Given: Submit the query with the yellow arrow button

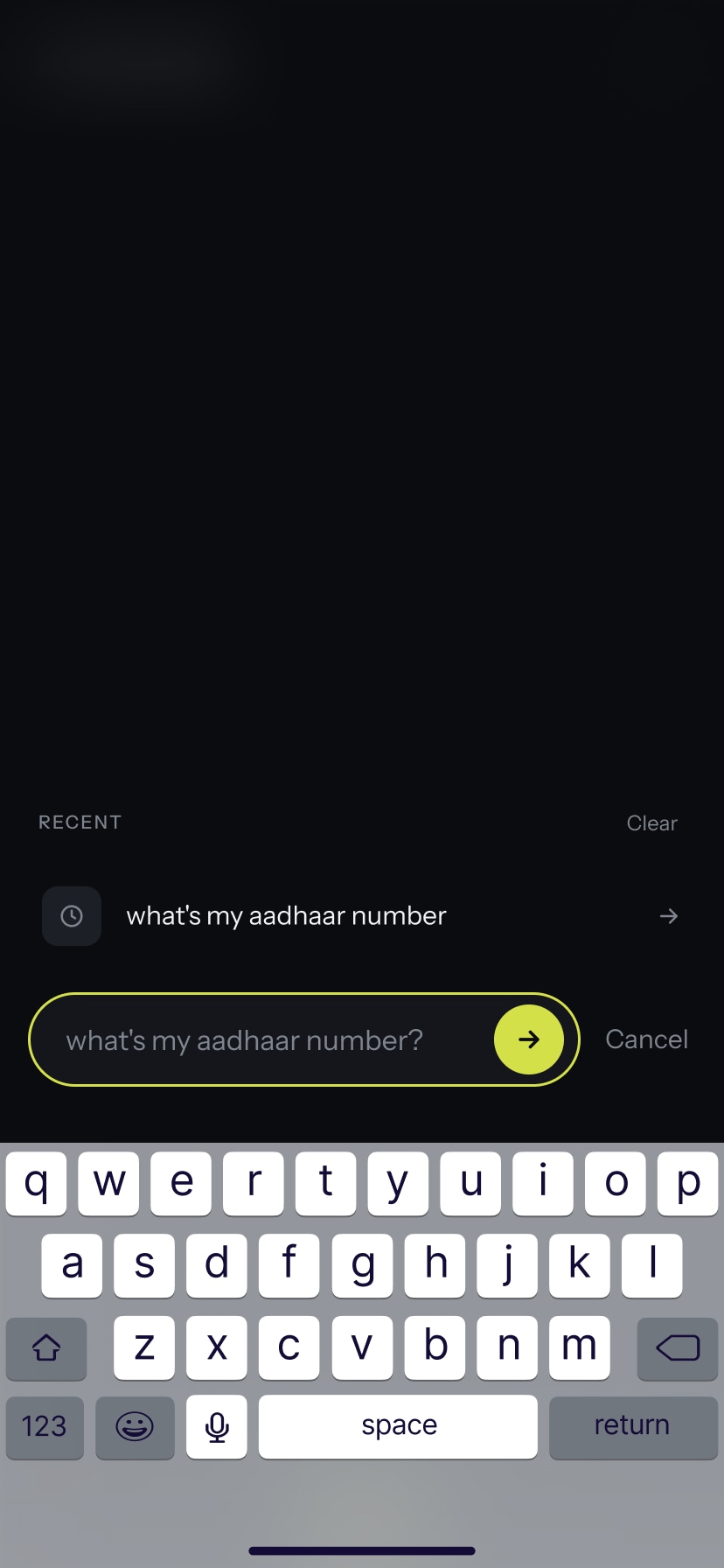Looking at the screenshot, I should coord(529,1039).
